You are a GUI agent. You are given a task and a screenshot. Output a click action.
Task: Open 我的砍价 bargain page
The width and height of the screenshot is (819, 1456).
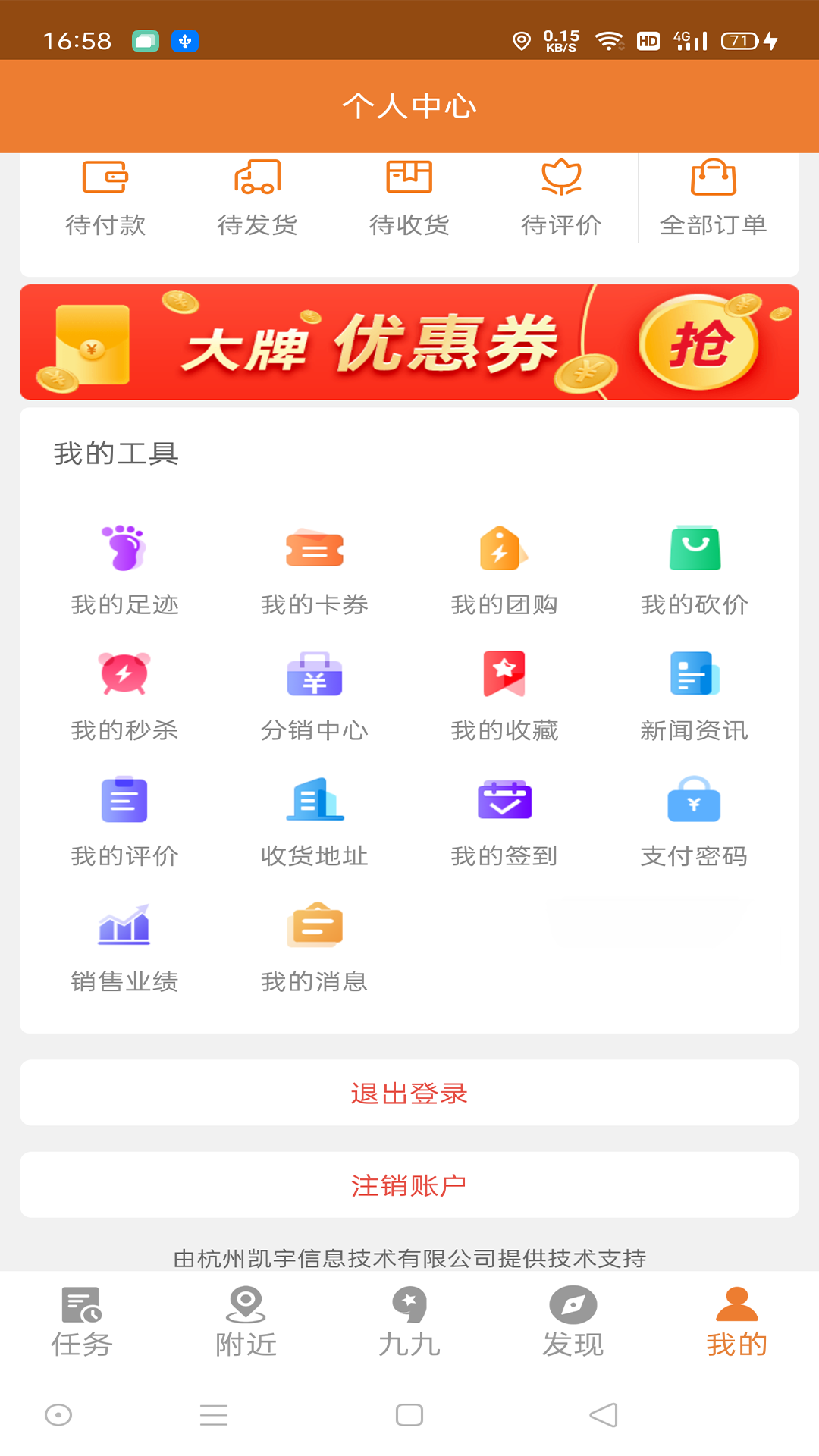click(x=695, y=569)
